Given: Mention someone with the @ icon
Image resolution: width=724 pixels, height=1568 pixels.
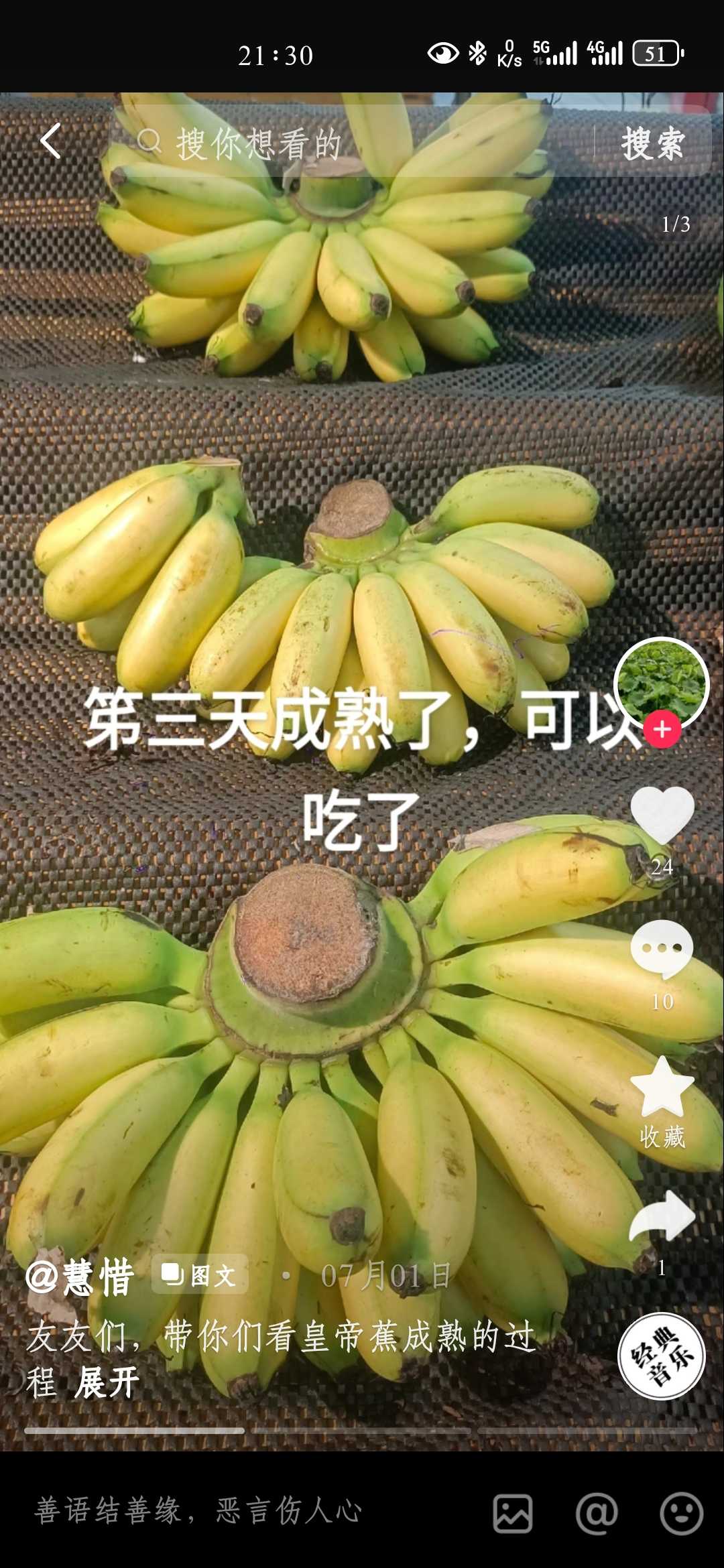Looking at the screenshot, I should click(x=597, y=1513).
